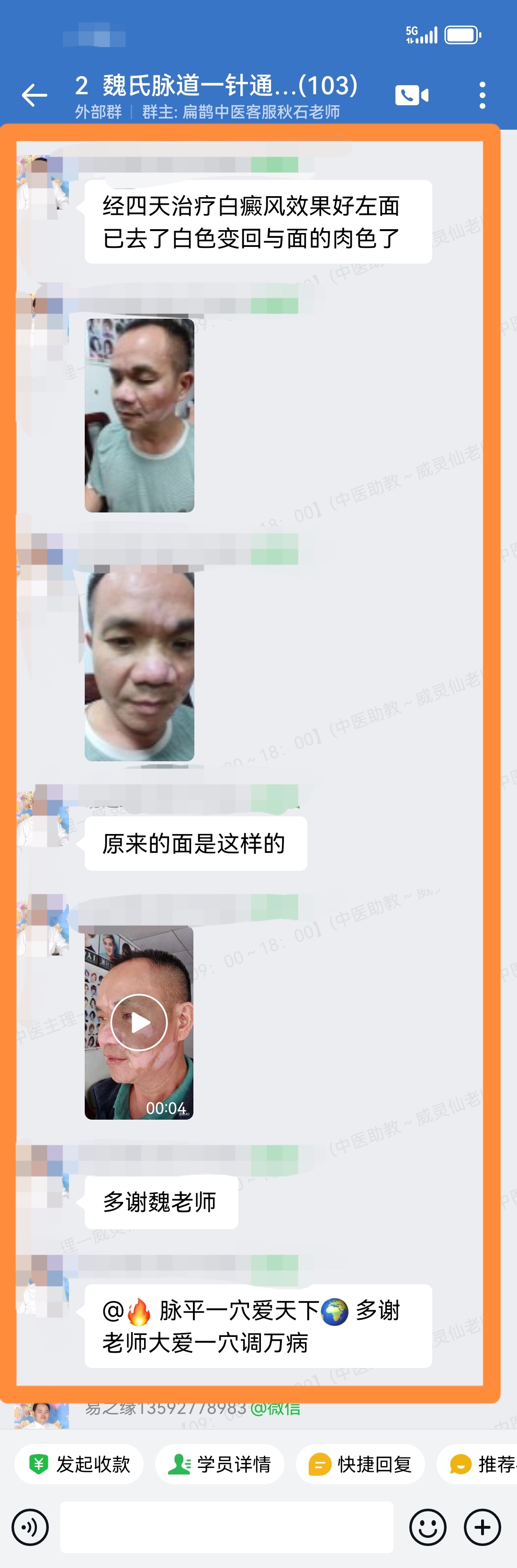
Task: Open 学员详情 student details
Action: pos(220,1464)
